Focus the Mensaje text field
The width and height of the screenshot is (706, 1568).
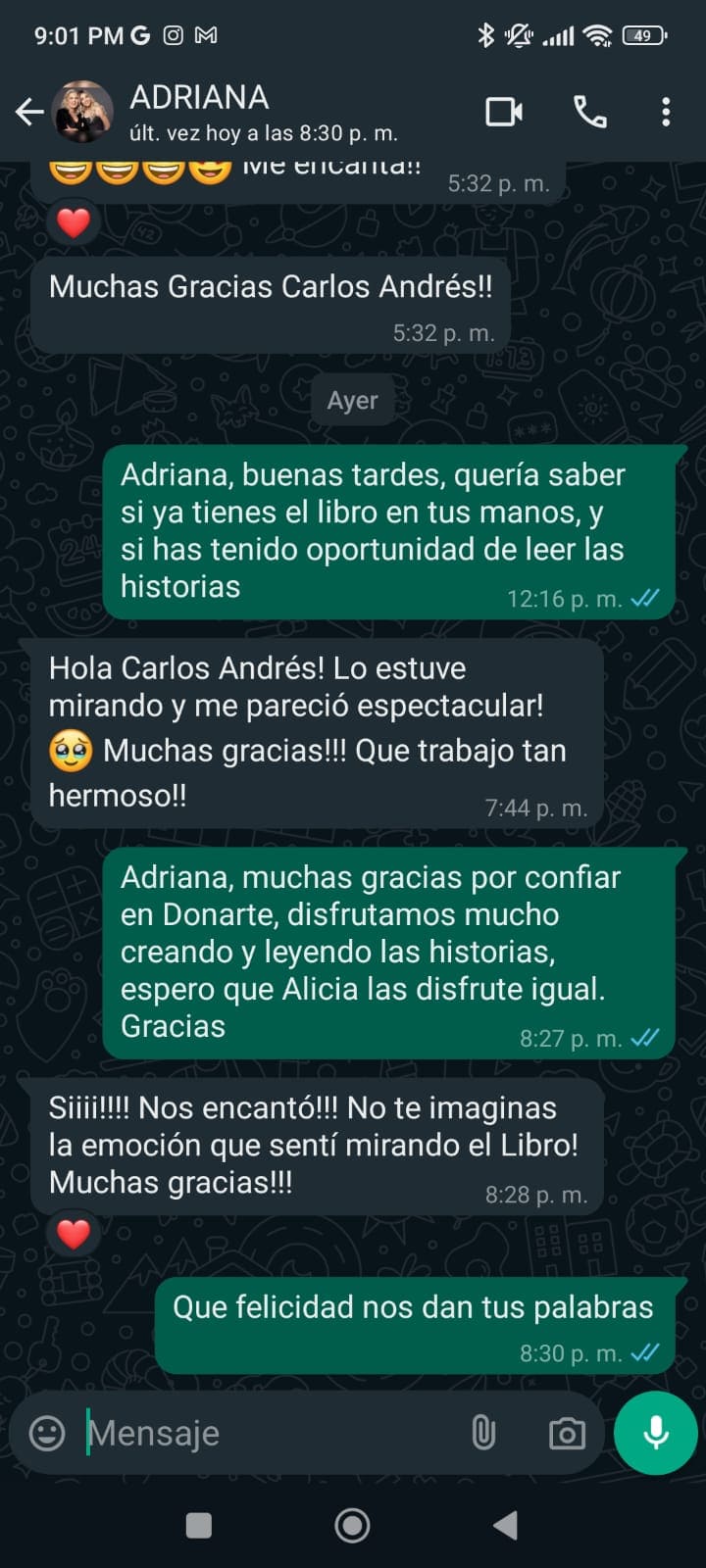coord(265,1433)
